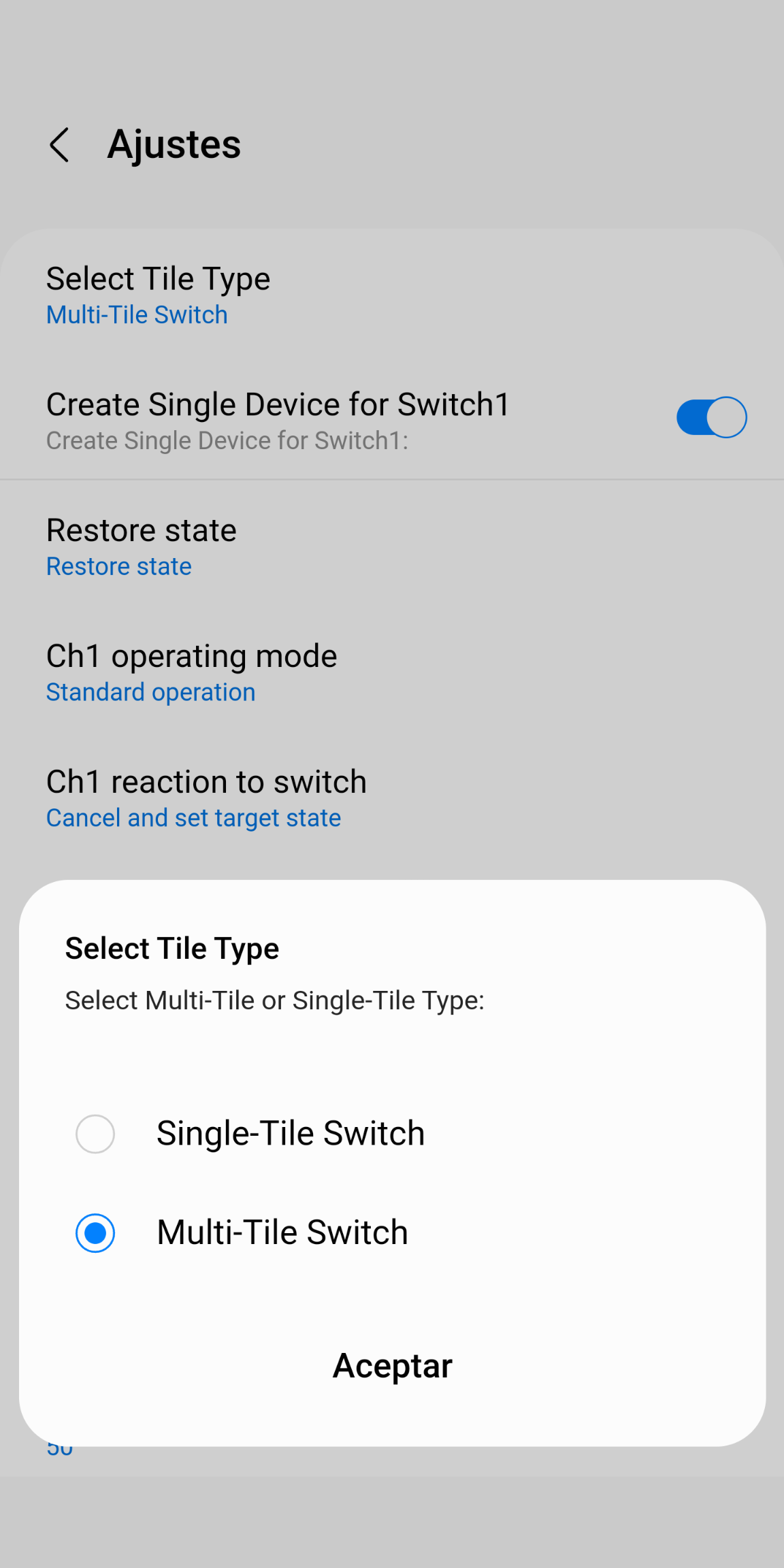Toggle Create Single Device for Switch1
The width and height of the screenshot is (784, 1568).
[711, 417]
